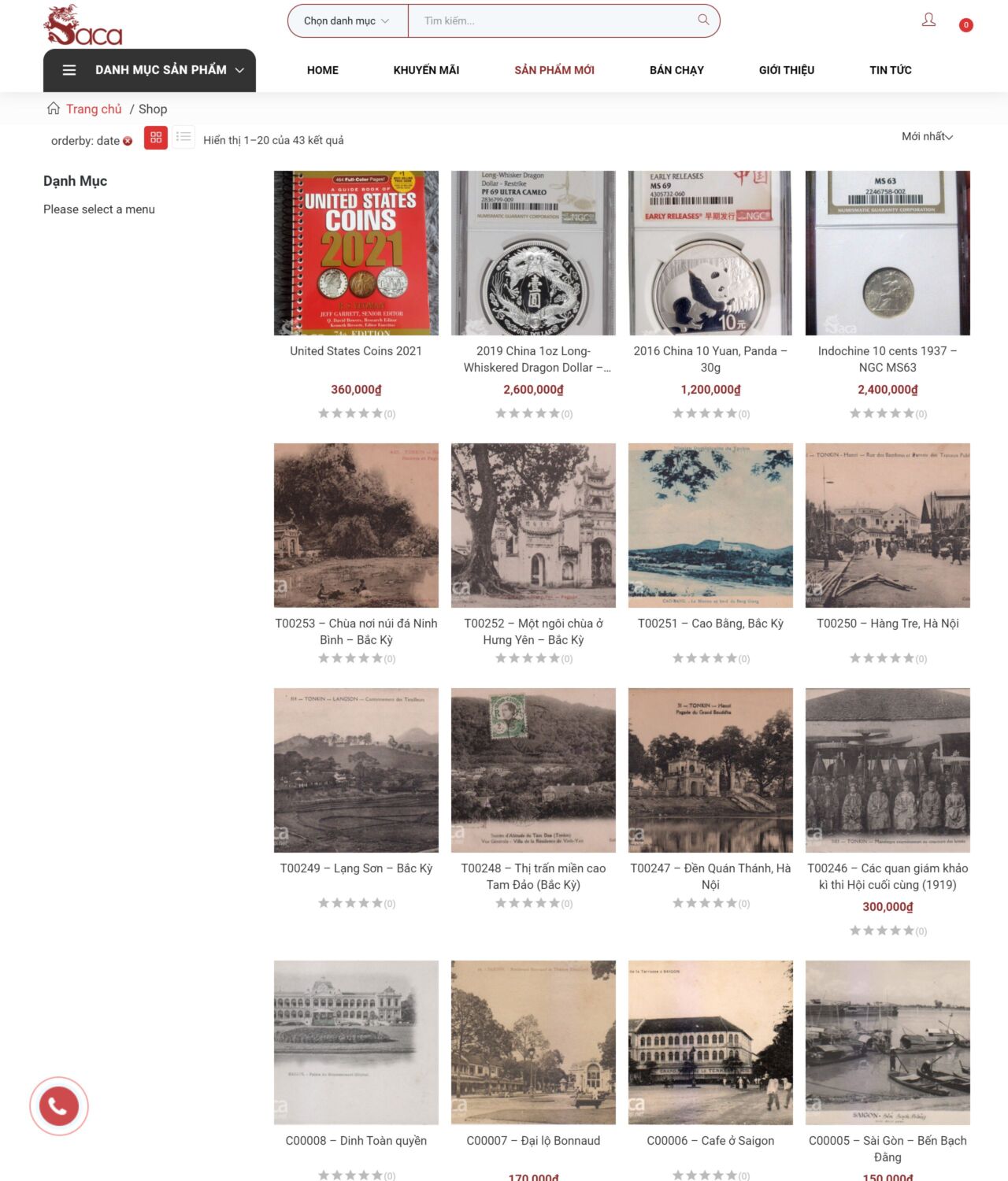The height and width of the screenshot is (1181, 1008).
Task: Open the Giới thiệu page
Action: [x=786, y=70]
